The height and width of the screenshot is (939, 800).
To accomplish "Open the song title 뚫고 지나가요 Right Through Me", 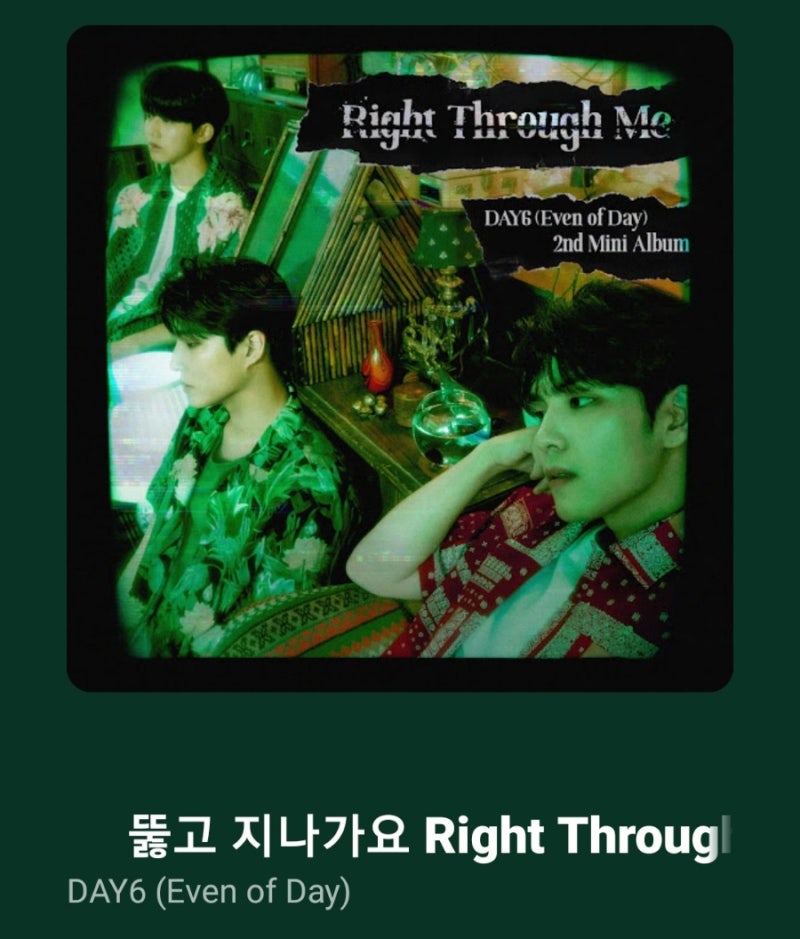I will [x=428, y=836].
